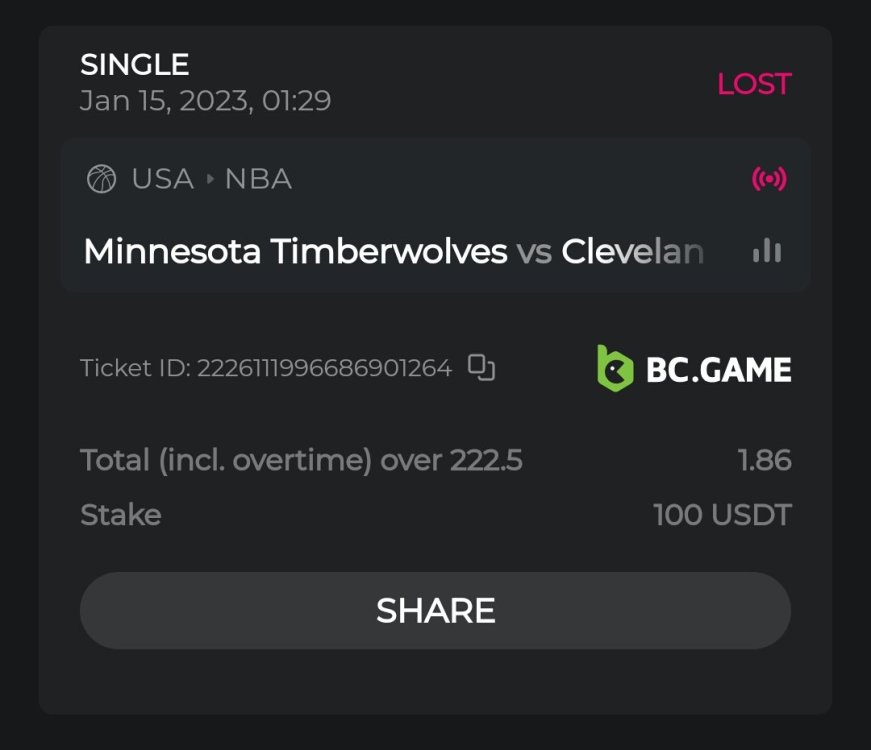Open the Minnesota Timberwolves match details
This screenshot has height=750, width=871.
394,251
